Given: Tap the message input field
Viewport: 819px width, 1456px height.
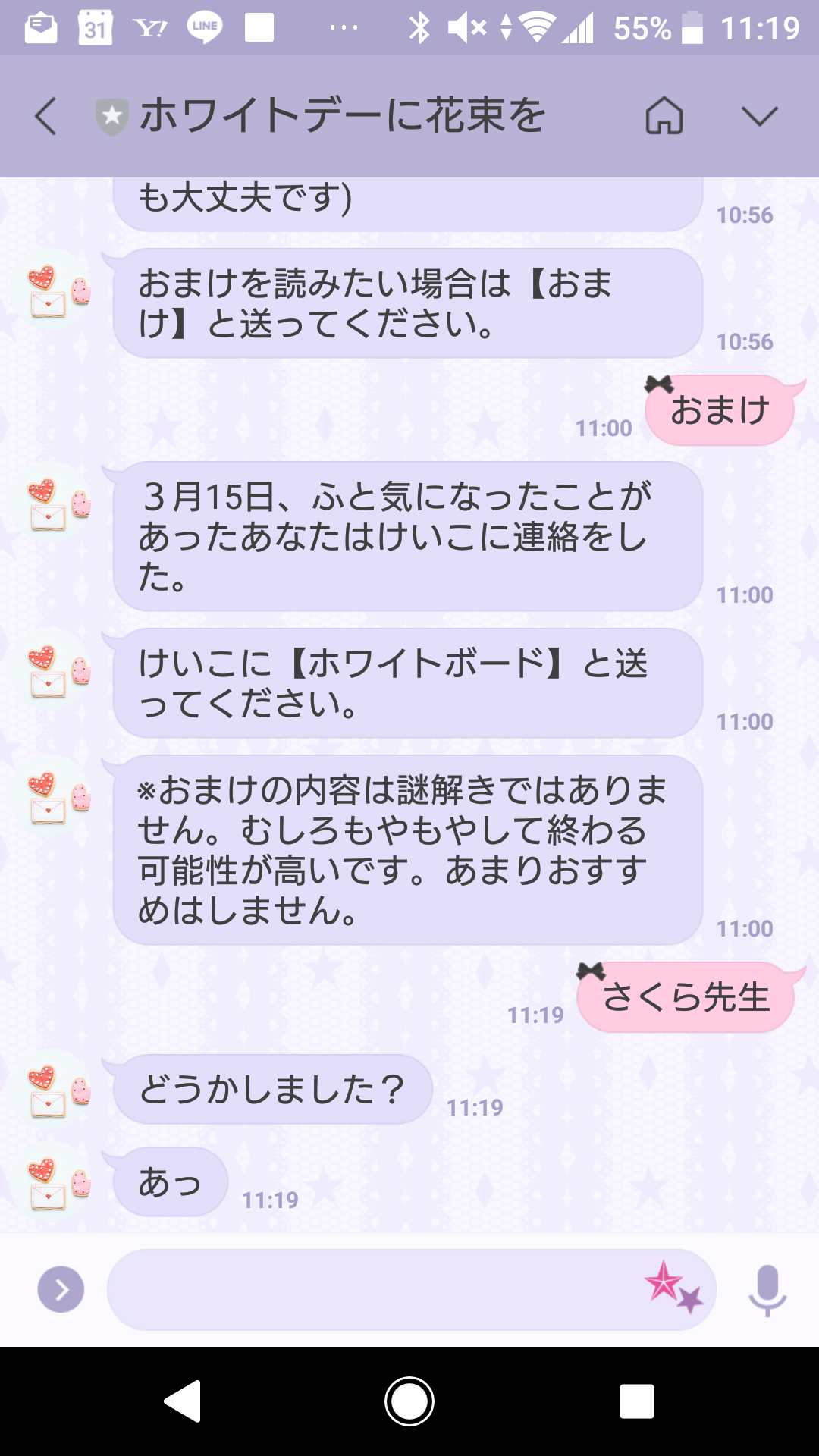Looking at the screenshot, I should (x=372, y=1289).
